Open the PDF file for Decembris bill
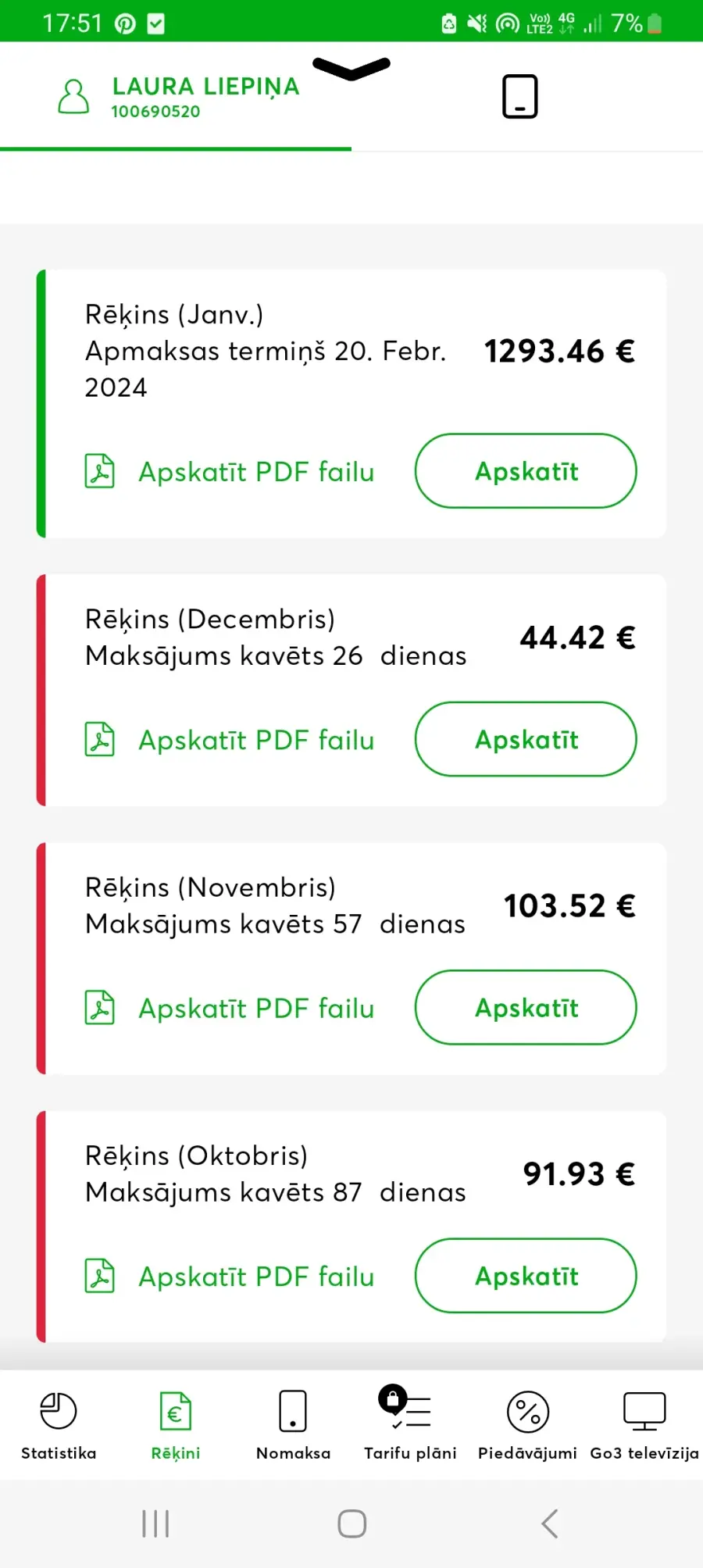This screenshot has height=1568, width=703. point(230,740)
